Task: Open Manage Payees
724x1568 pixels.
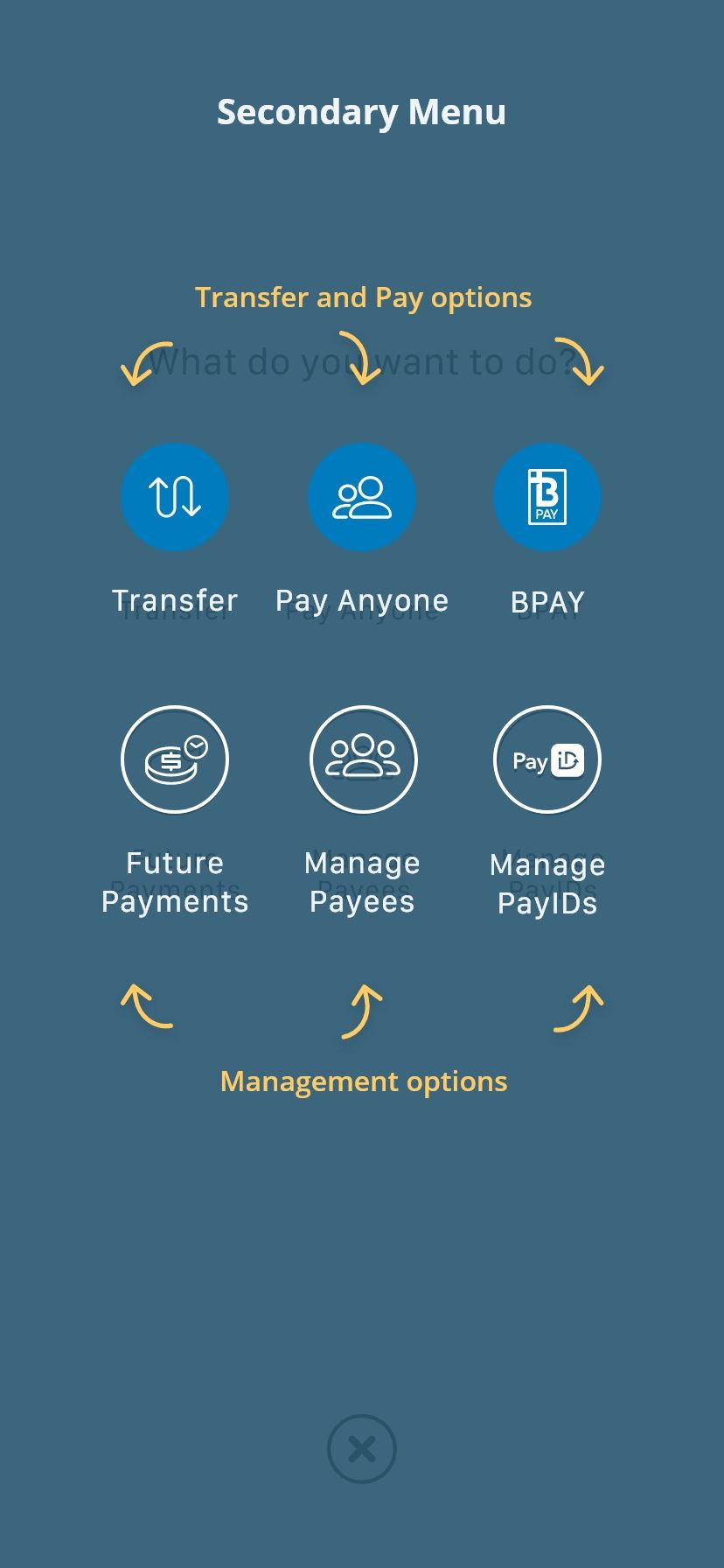Action: coord(363,759)
